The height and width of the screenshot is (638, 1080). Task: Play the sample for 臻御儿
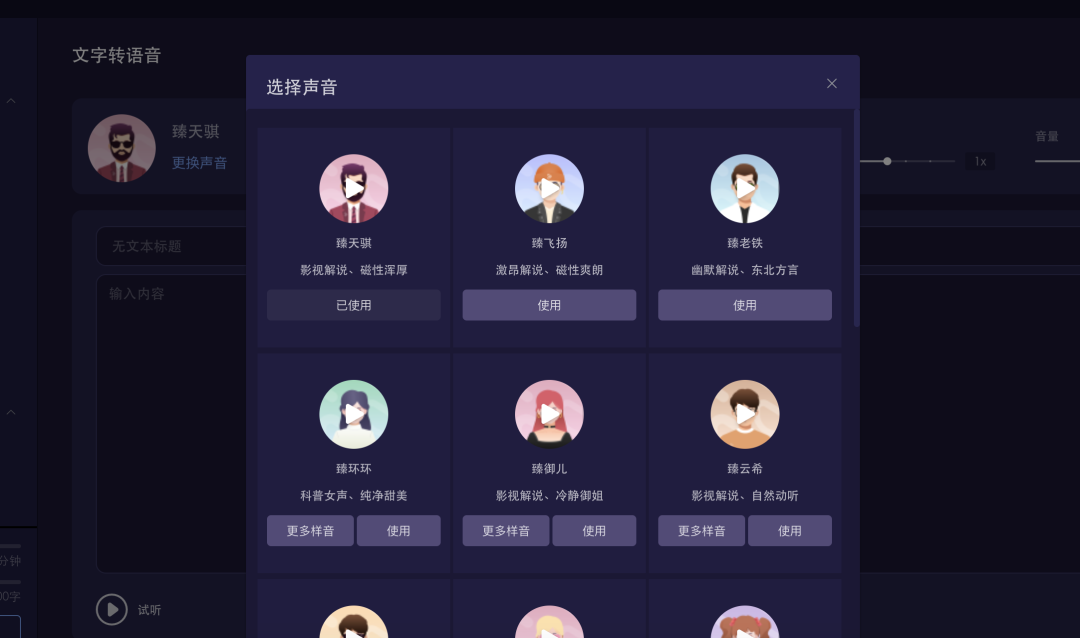(549, 414)
